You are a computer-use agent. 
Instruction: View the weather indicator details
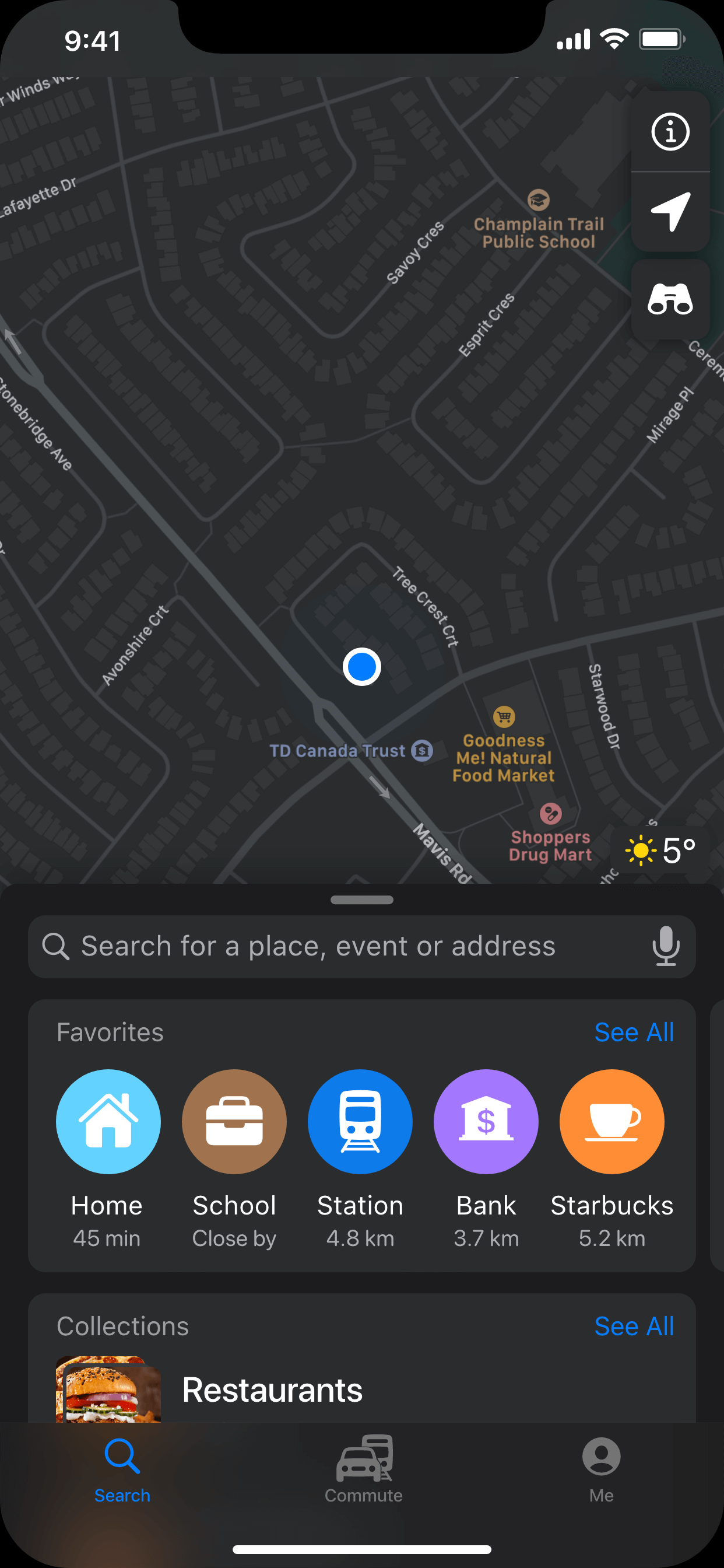[x=660, y=850]
